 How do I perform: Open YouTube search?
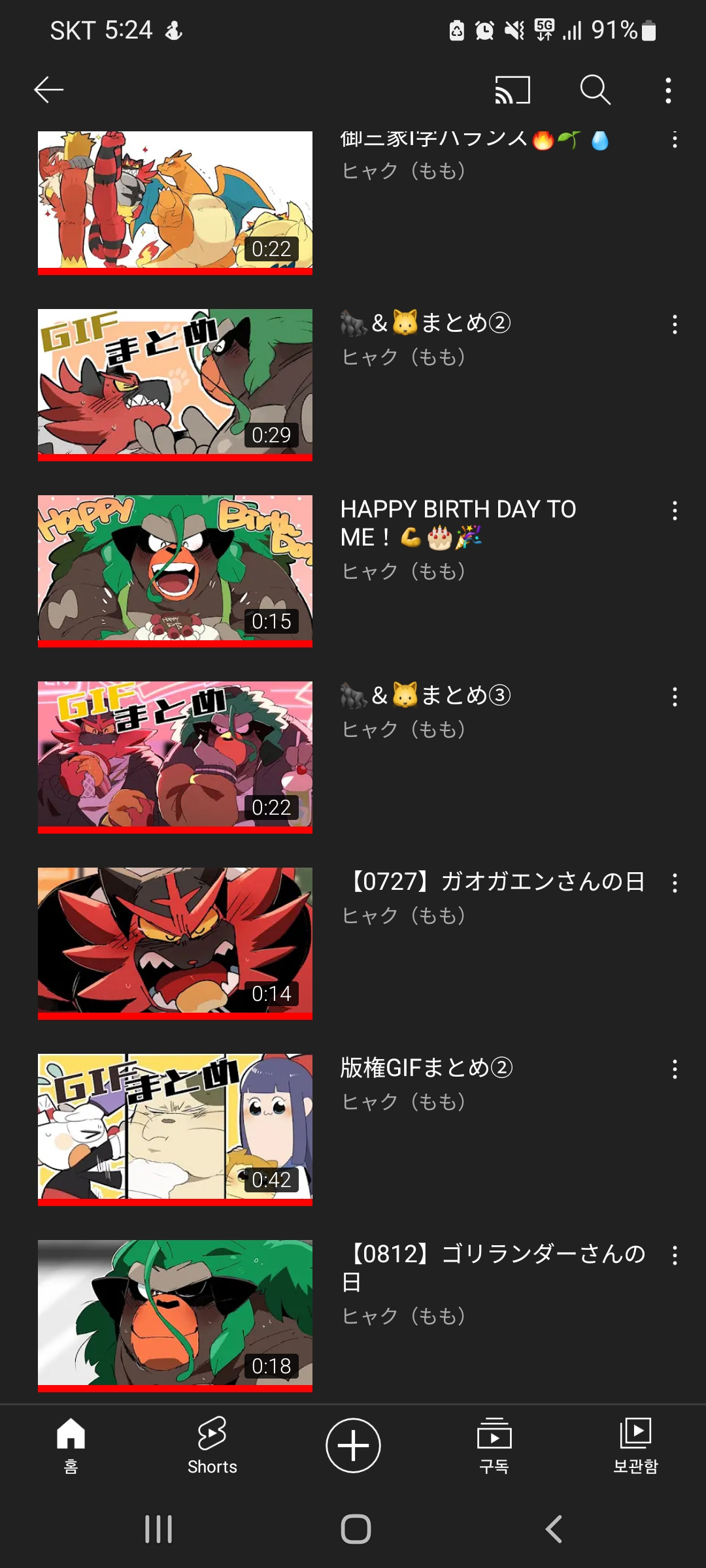coord(595,90)
